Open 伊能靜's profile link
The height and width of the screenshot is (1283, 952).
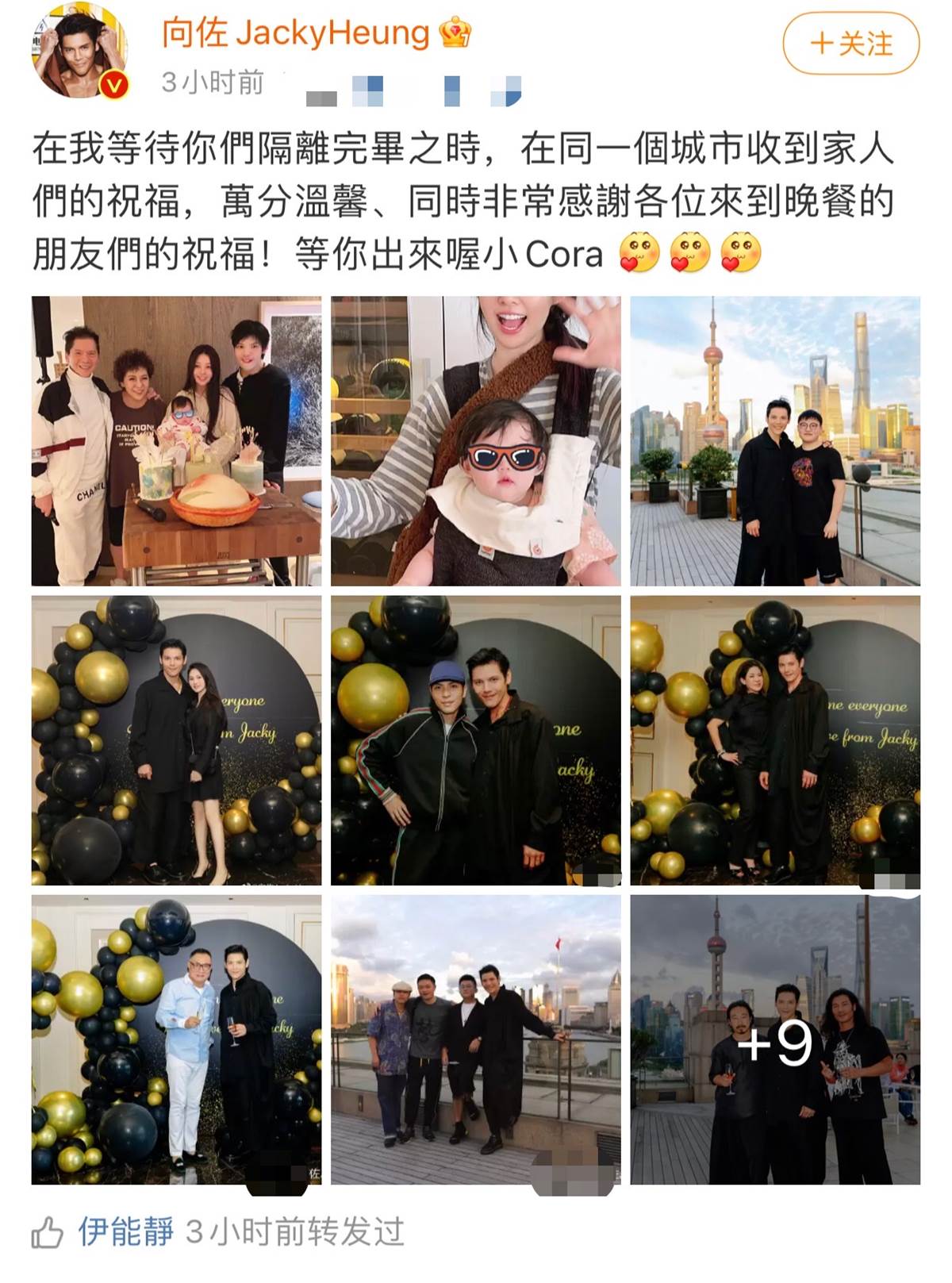[126, 1232]
